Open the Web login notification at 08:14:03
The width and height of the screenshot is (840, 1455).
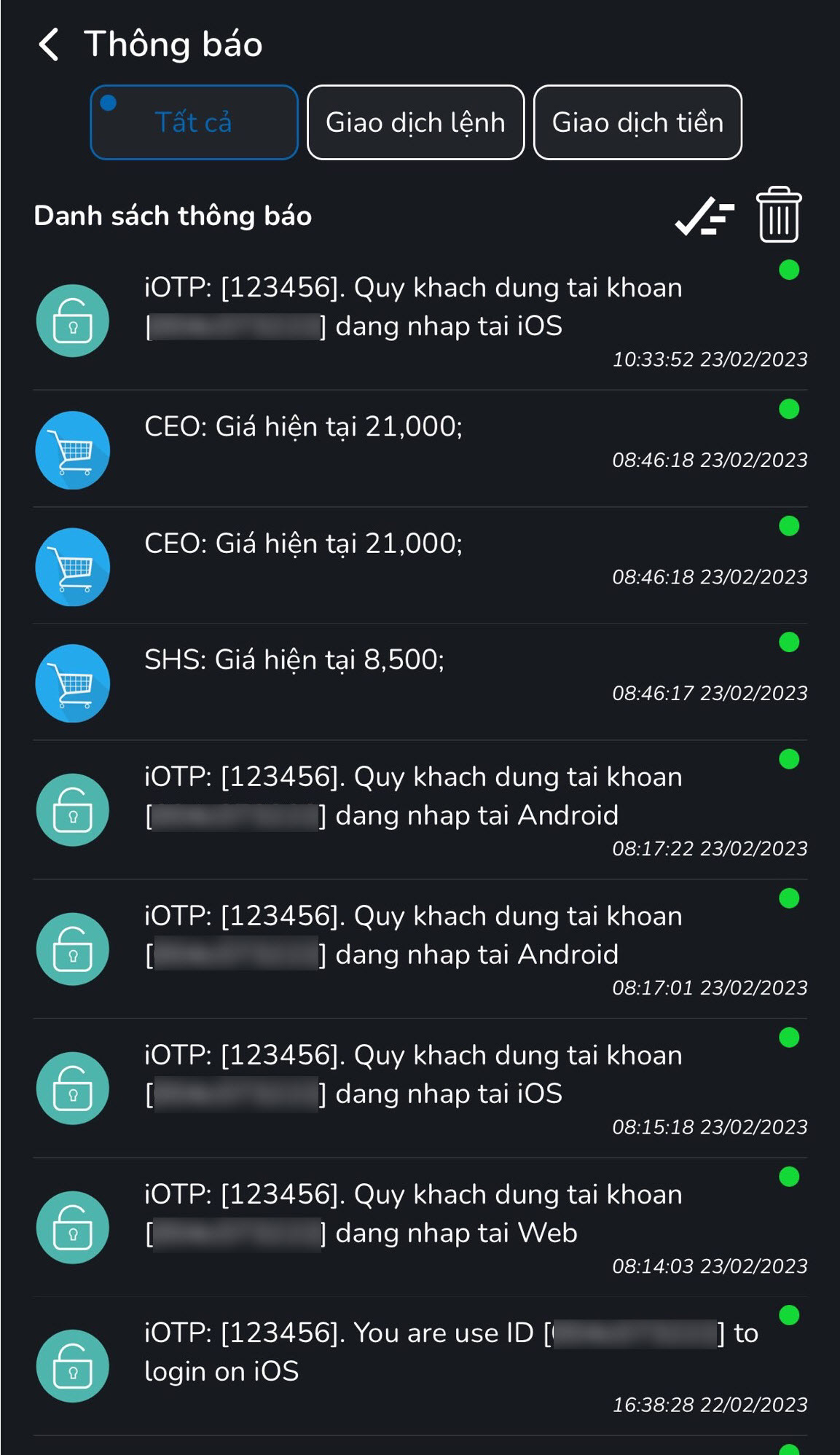[420, 1228]
